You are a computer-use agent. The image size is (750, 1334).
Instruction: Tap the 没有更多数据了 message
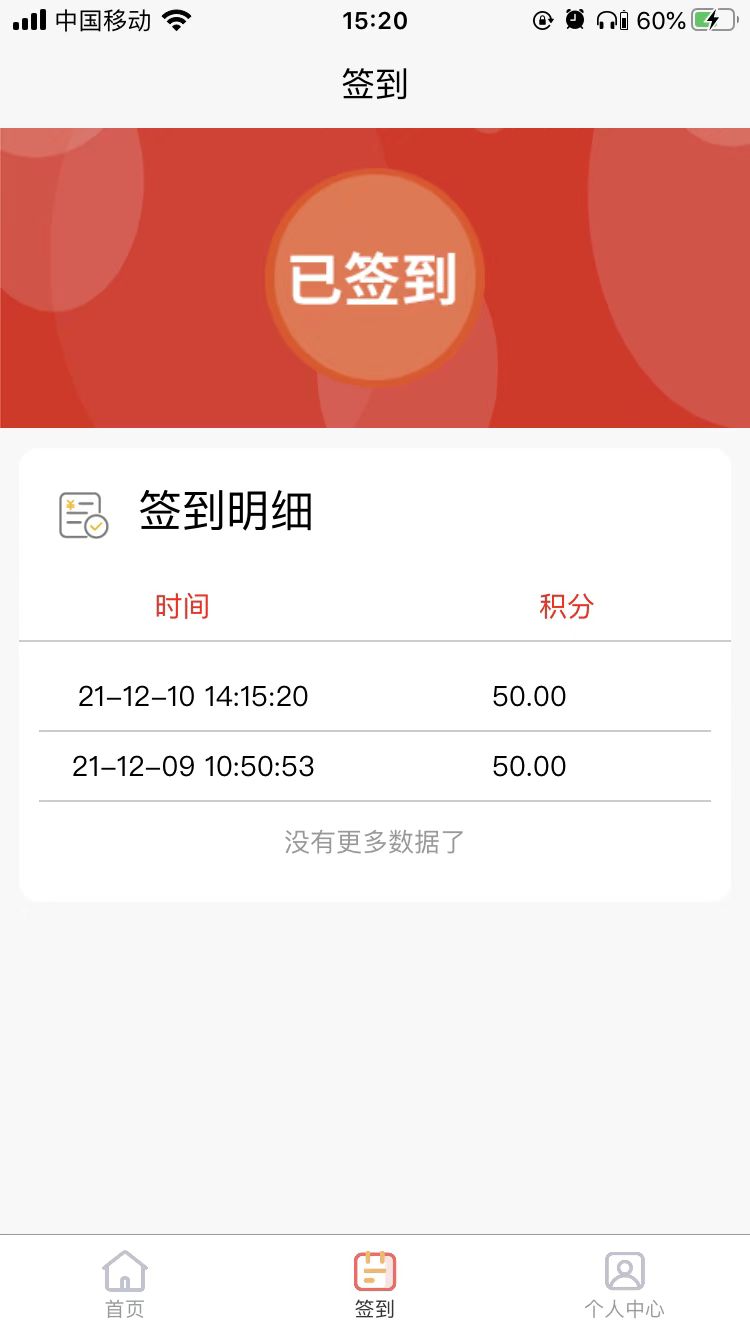point(372,843)
